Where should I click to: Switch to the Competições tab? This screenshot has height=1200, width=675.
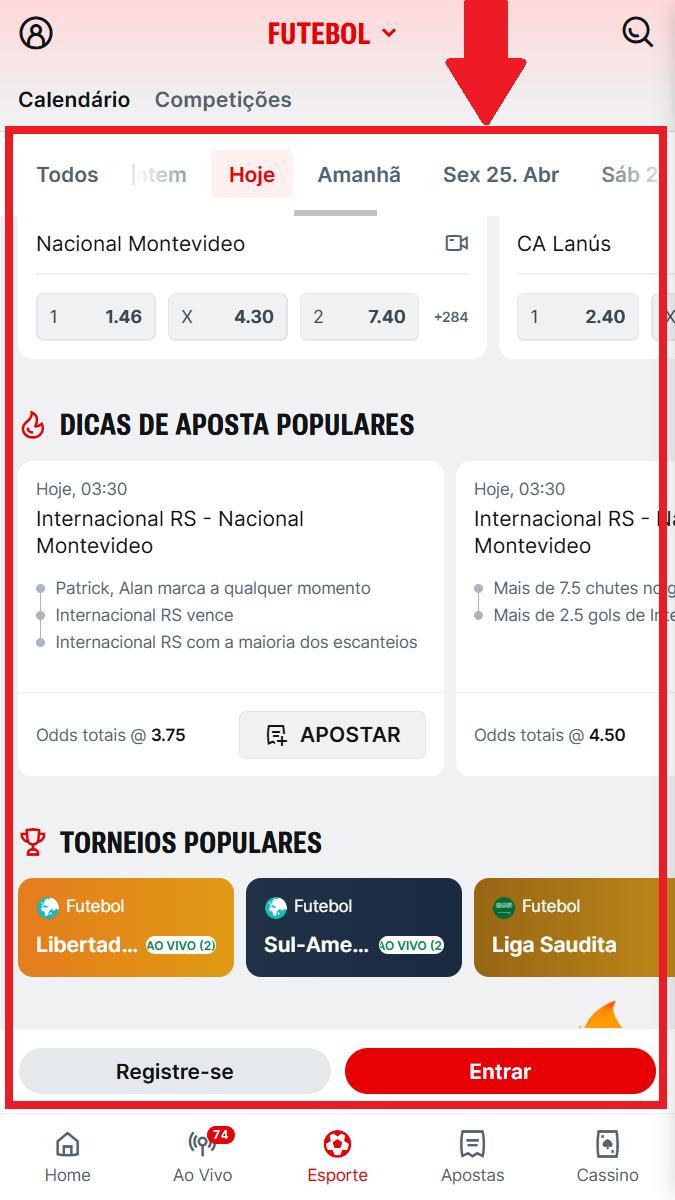coord(223,100)
